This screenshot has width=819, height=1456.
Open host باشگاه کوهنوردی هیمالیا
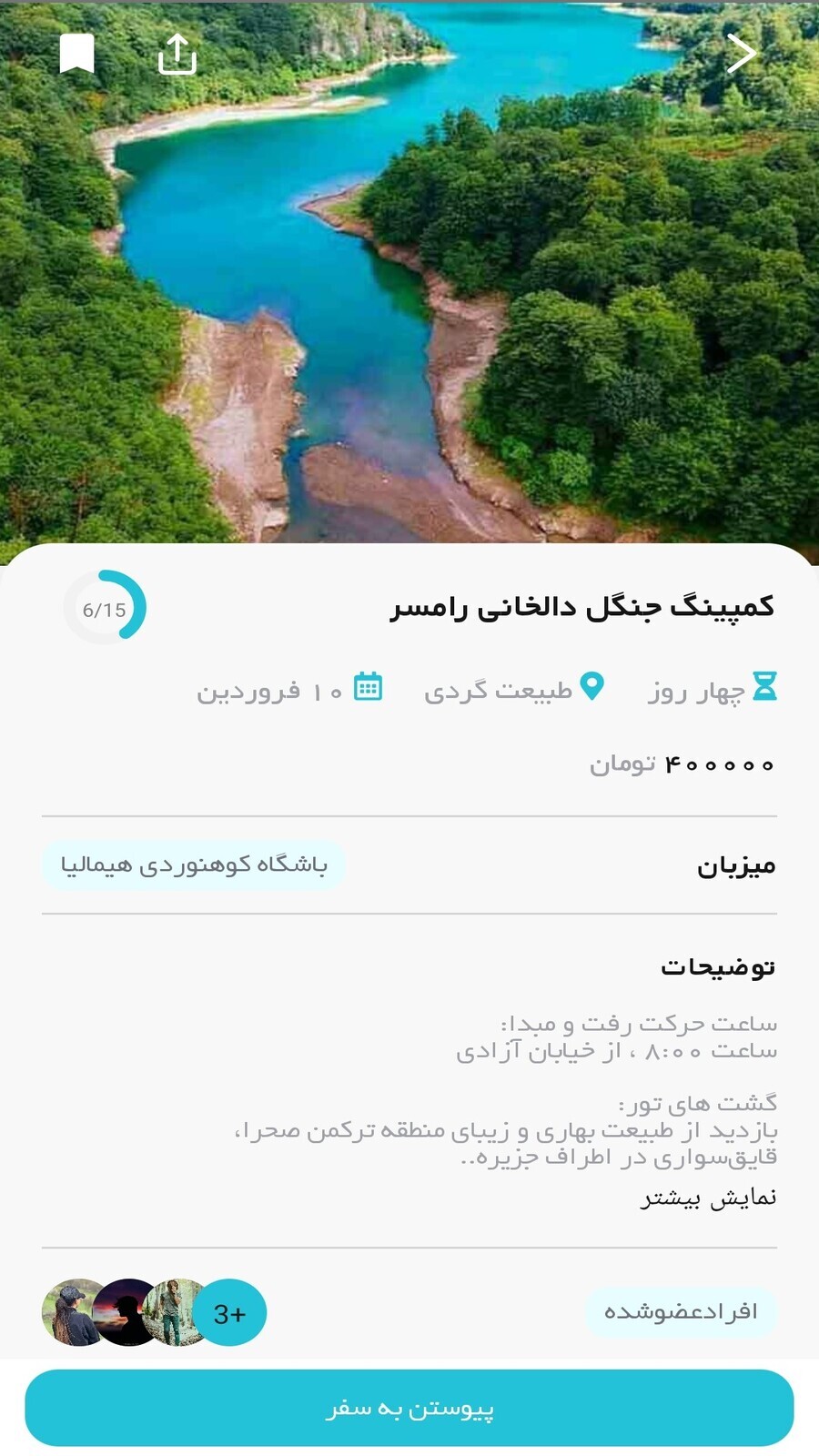[x=194, y=864]
